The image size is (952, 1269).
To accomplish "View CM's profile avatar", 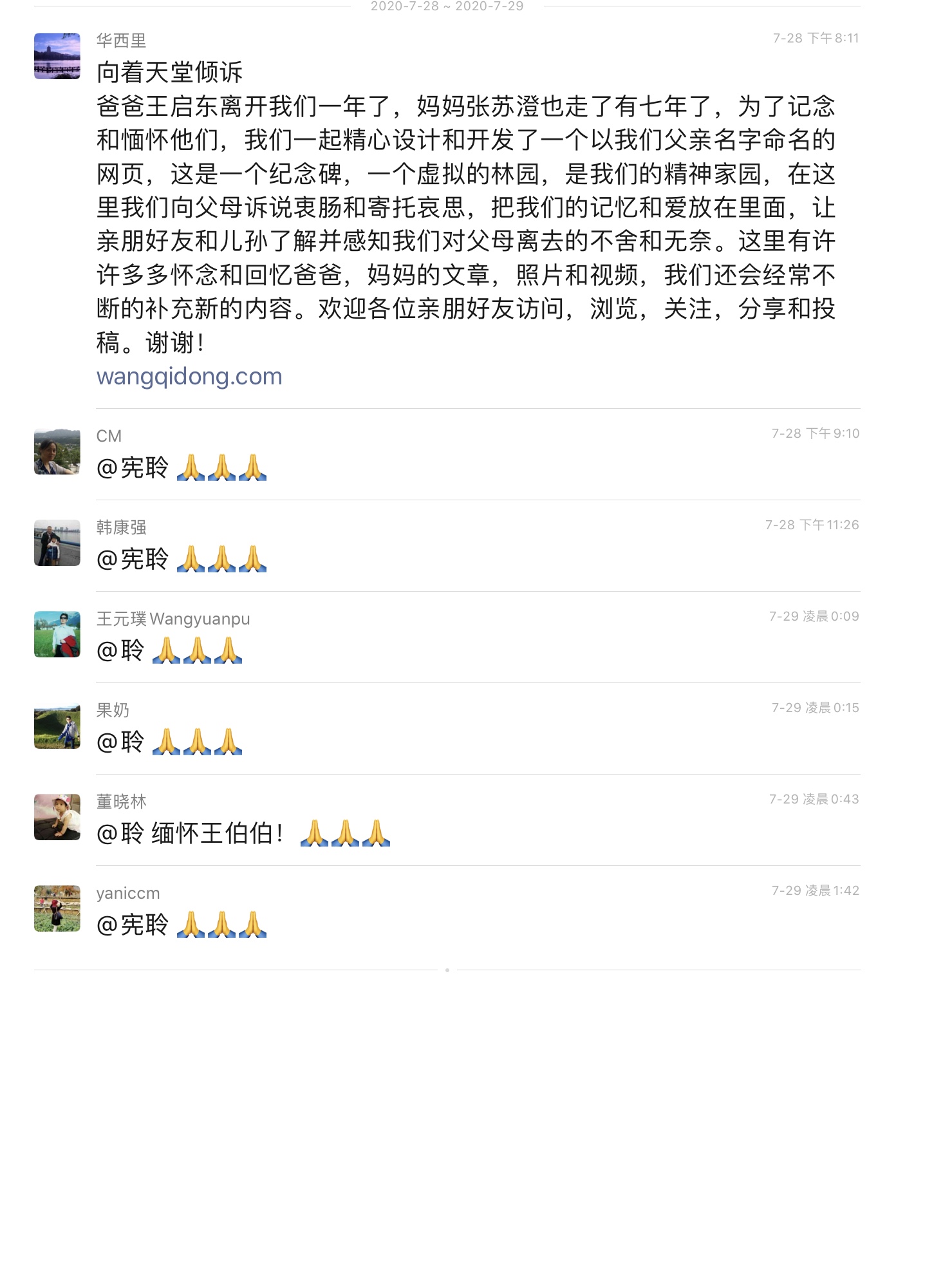I will pos(57,451).
